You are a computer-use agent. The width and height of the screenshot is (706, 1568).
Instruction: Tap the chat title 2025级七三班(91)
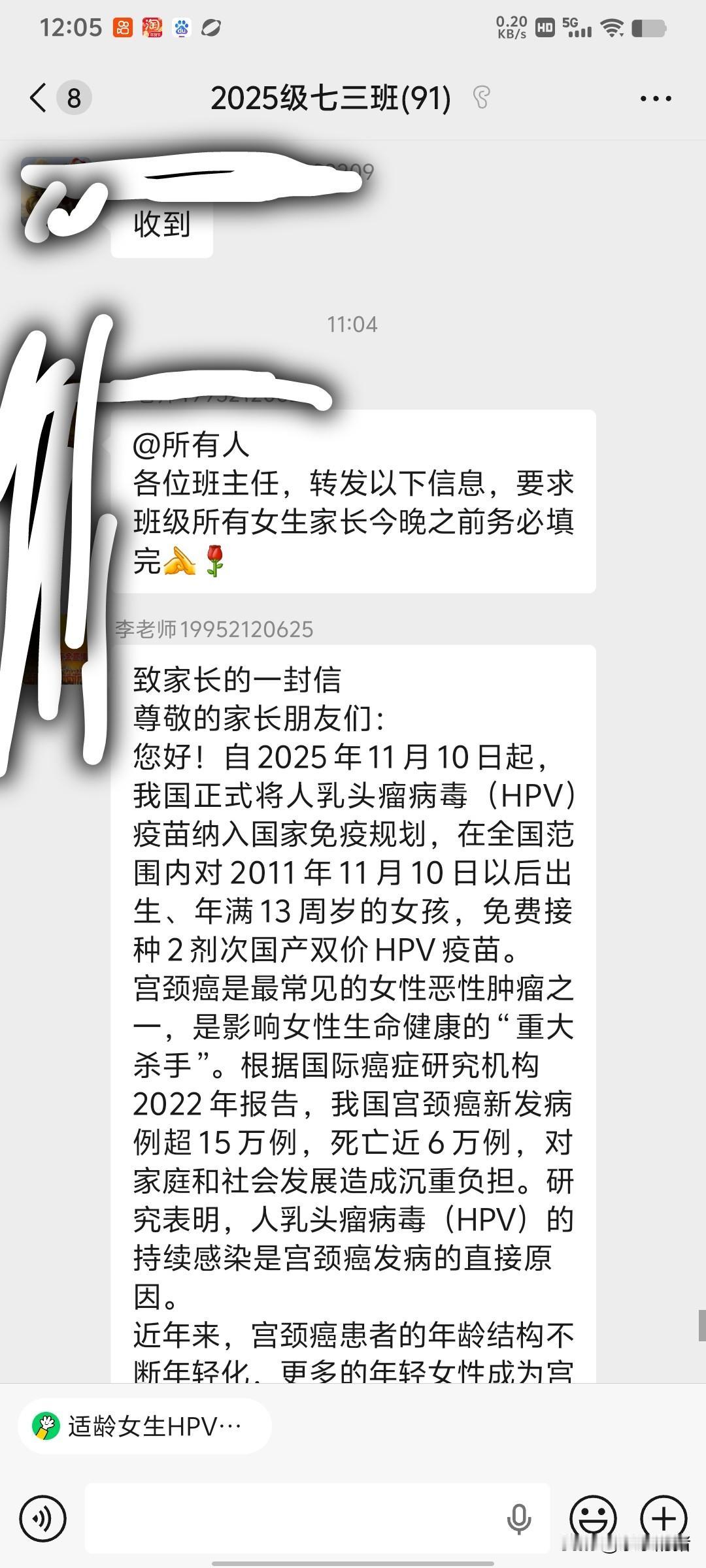pos(332,97)
